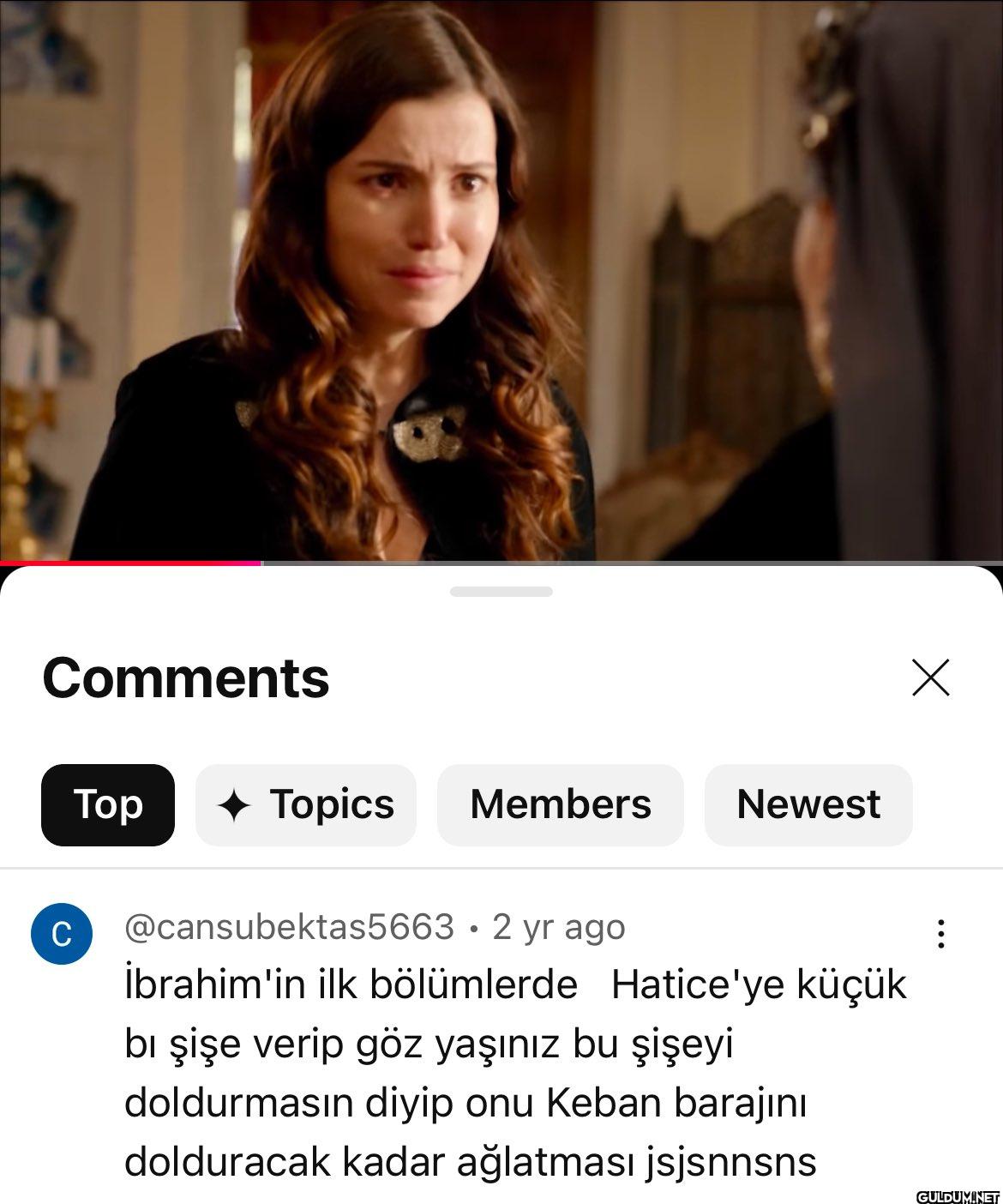Show Members comments only

(560, 804)
